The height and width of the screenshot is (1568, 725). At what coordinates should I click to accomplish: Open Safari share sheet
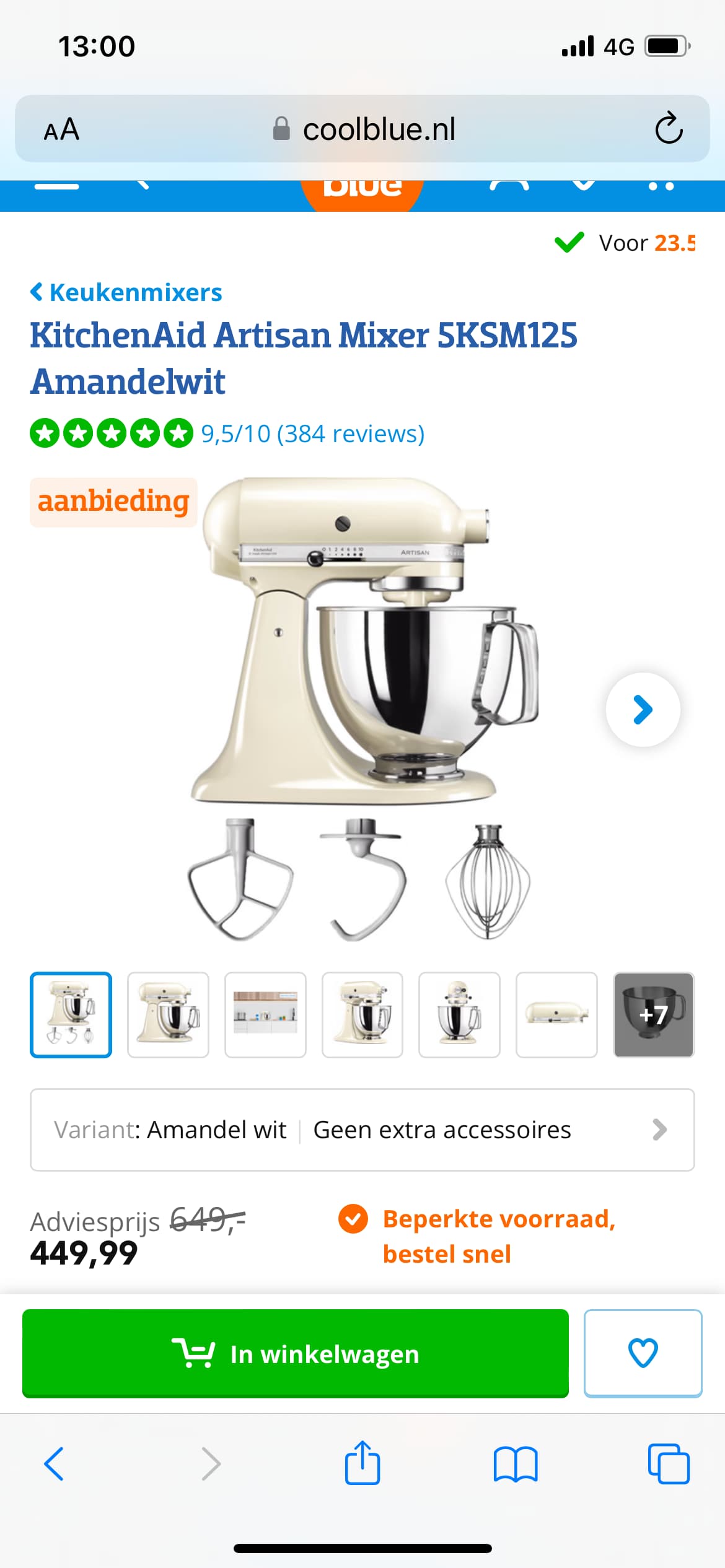coord(362,1463)
